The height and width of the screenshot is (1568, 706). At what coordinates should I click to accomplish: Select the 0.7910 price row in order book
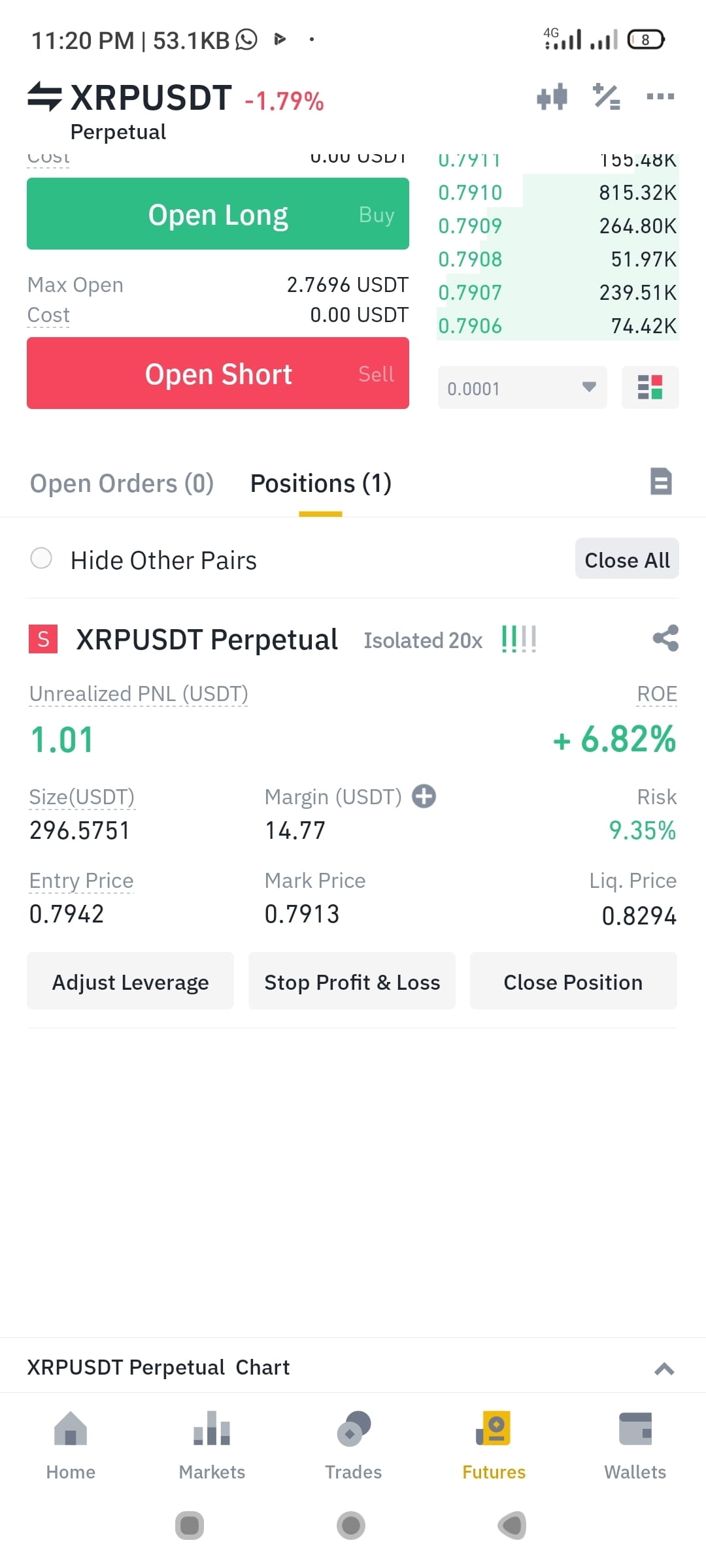coord(556,192)
